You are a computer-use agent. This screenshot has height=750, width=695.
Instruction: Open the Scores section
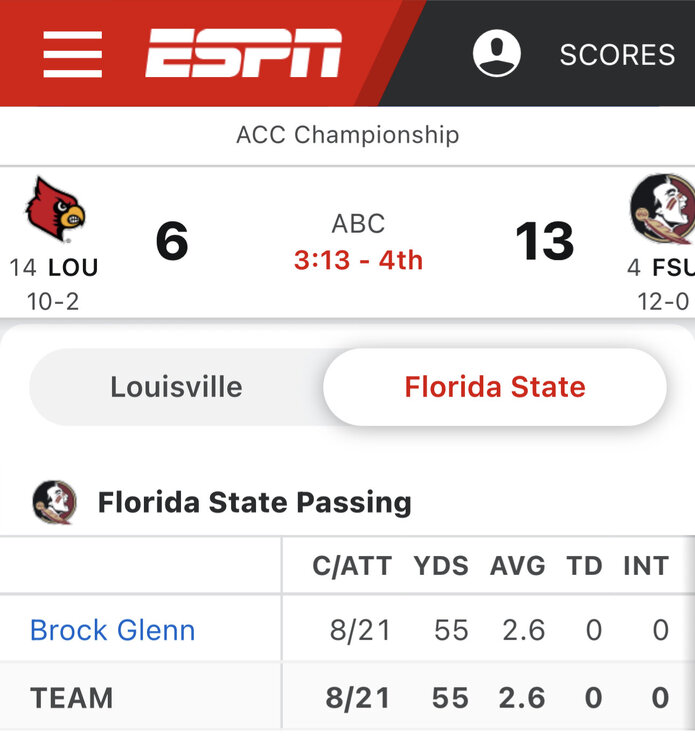tap(617, 54)
